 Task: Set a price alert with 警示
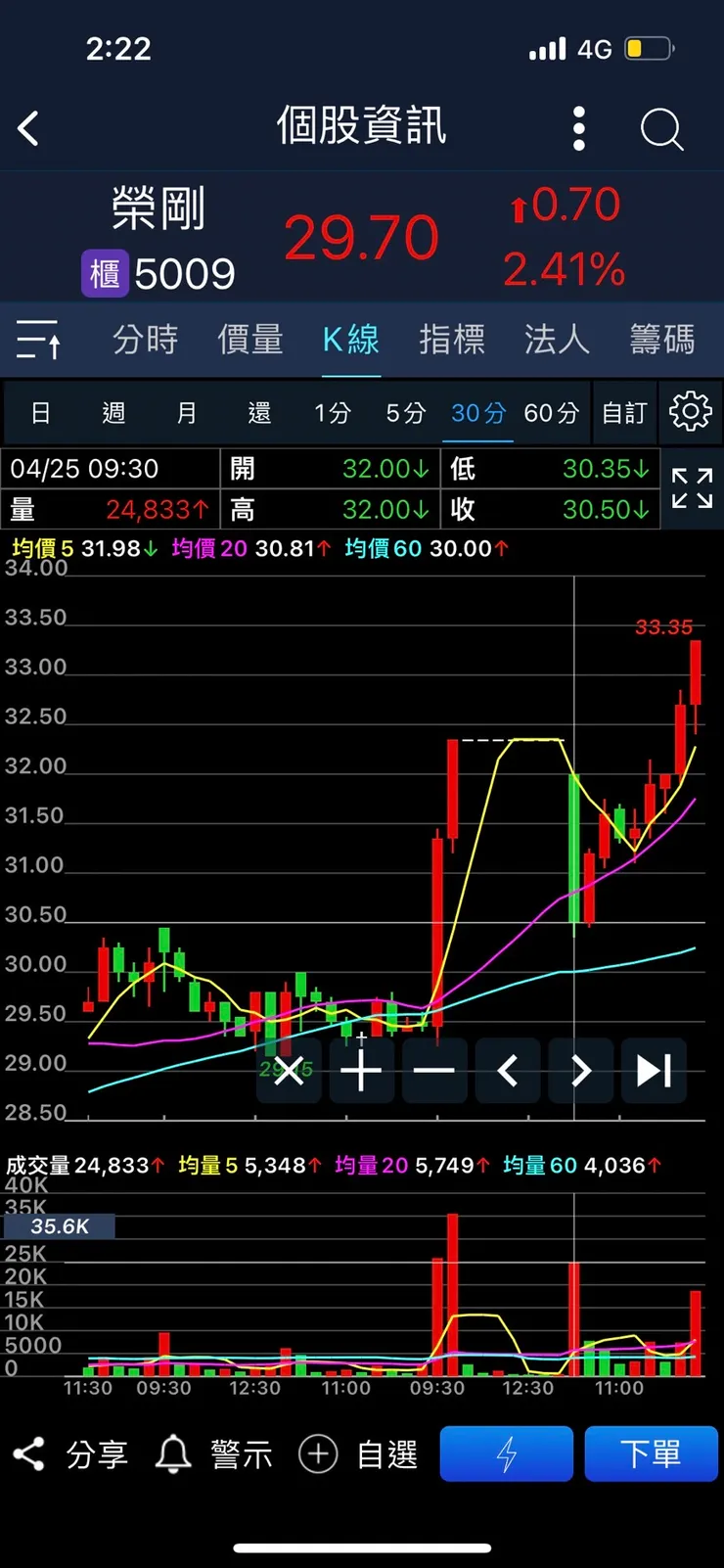tap(214, 1454)
